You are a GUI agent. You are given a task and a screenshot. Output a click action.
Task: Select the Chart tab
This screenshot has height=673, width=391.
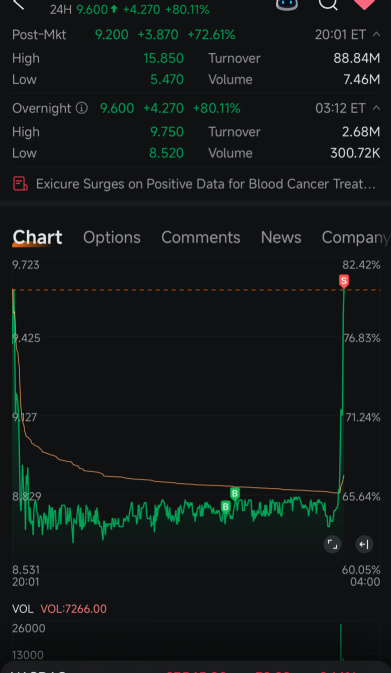point(37,237)
